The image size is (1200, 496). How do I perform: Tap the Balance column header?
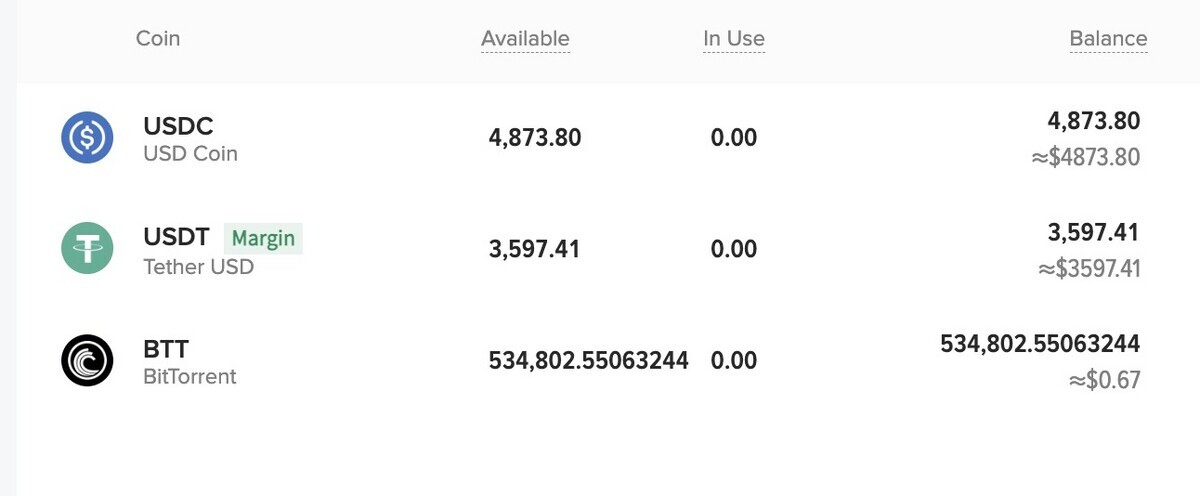[1108, 39]
